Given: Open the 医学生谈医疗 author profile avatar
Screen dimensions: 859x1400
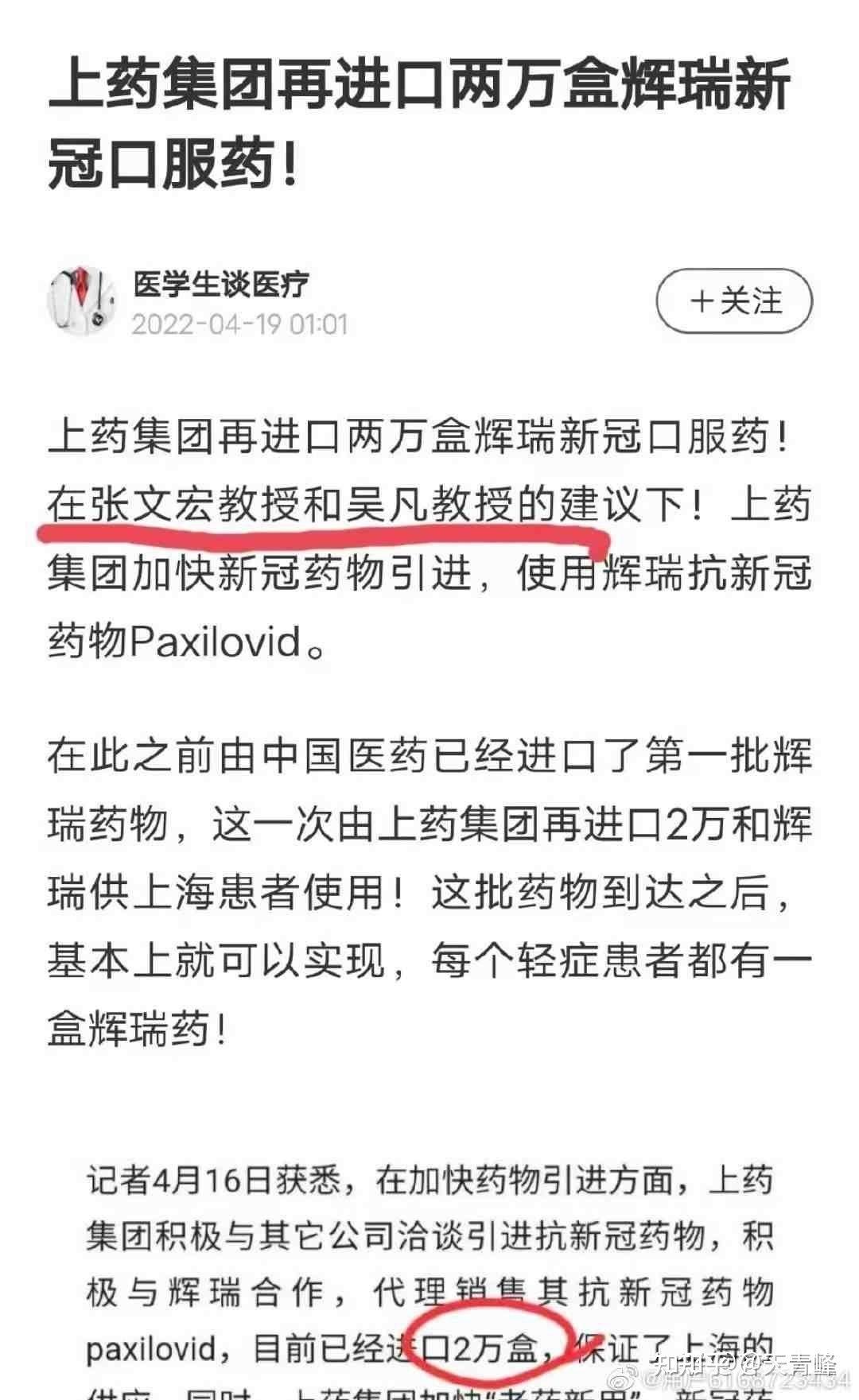Looking at the screenshot, I should (x=81, y=301).
